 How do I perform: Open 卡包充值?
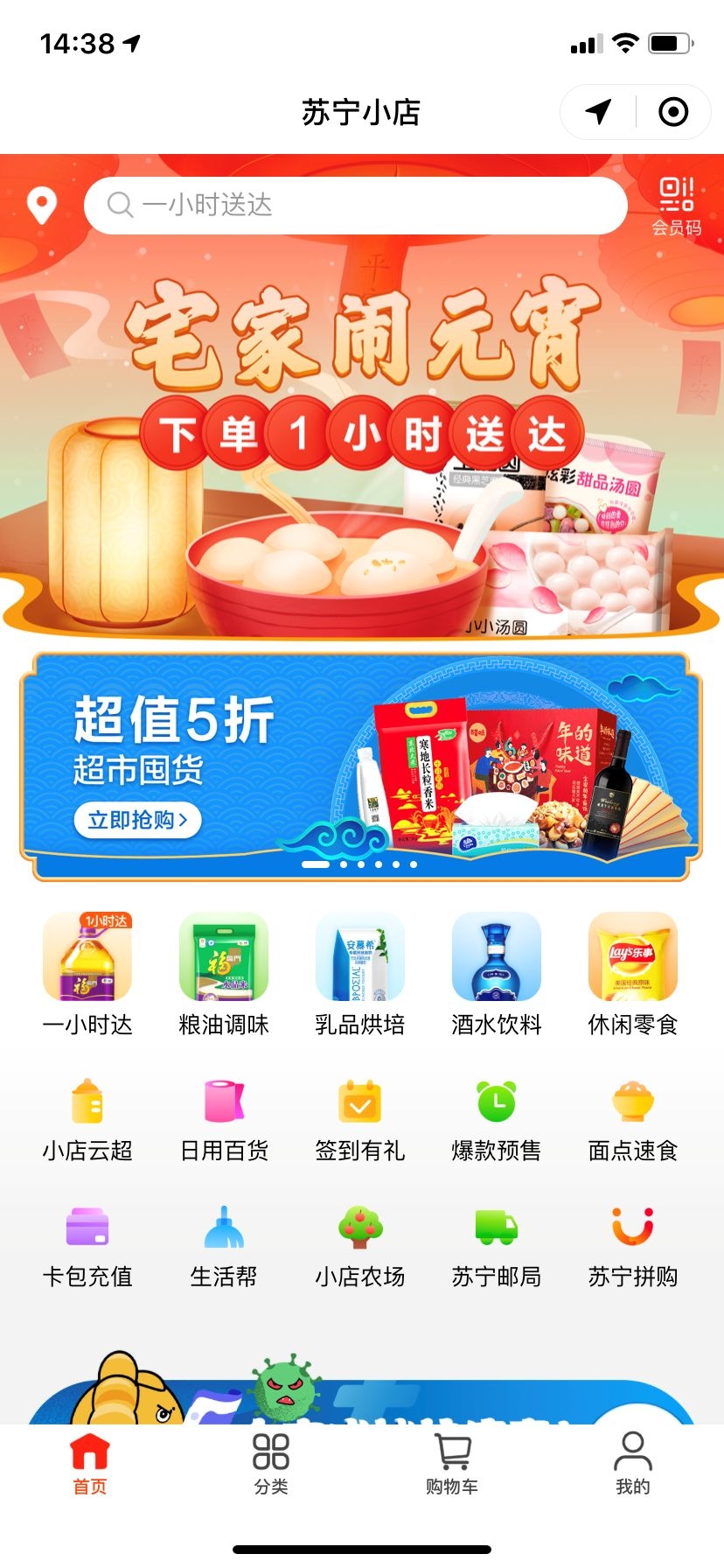pyautogui.click(x=87, y=1246)
